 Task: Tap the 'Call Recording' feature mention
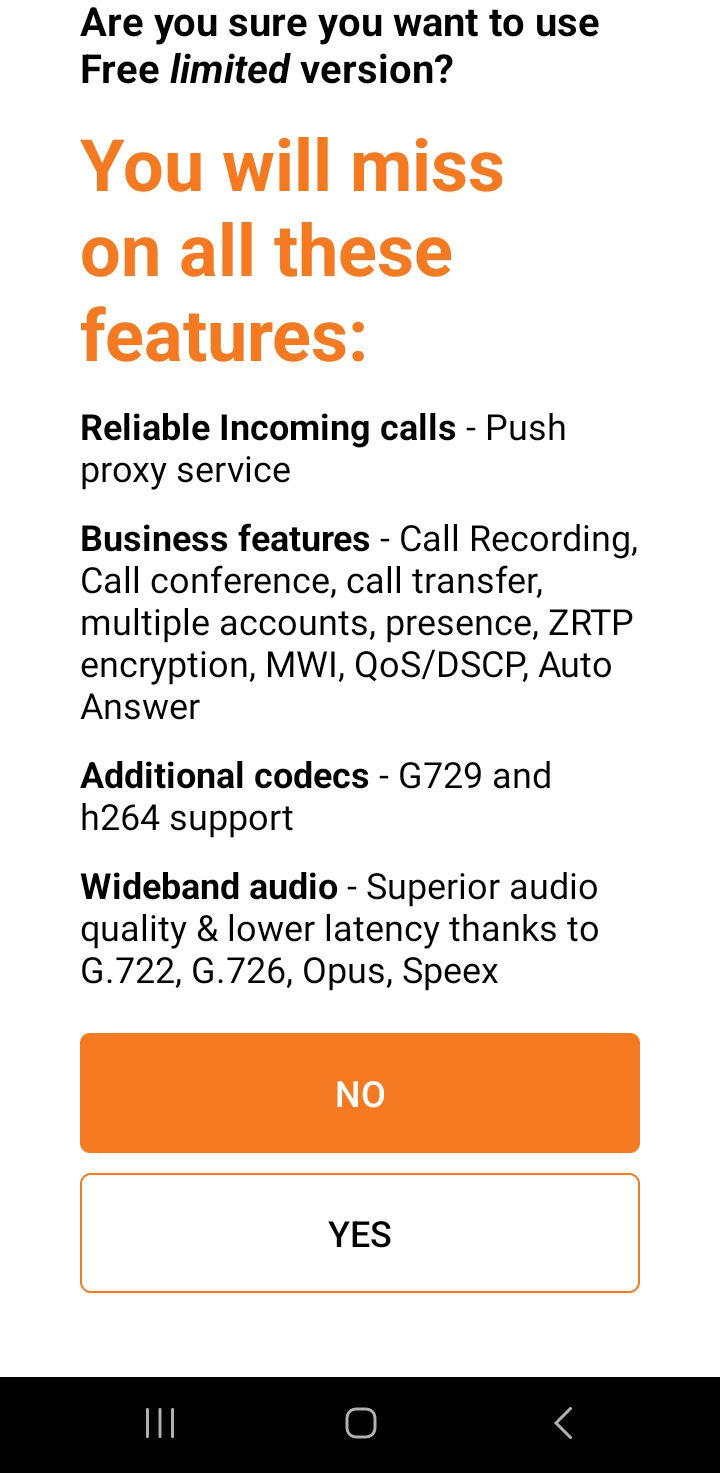coord(519,538)
